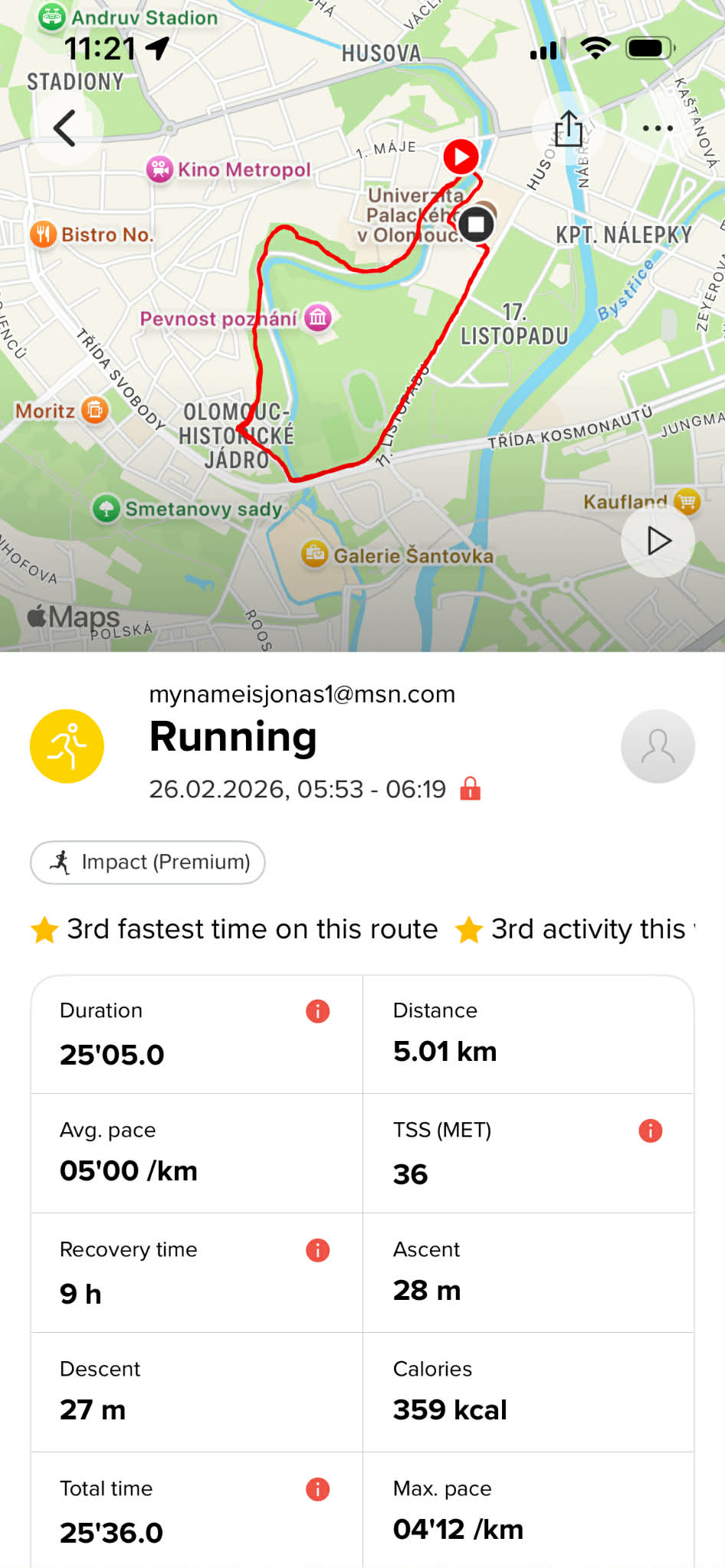
Task: Open the Impact (Premium) chip
Action: [x=148, y=863]
